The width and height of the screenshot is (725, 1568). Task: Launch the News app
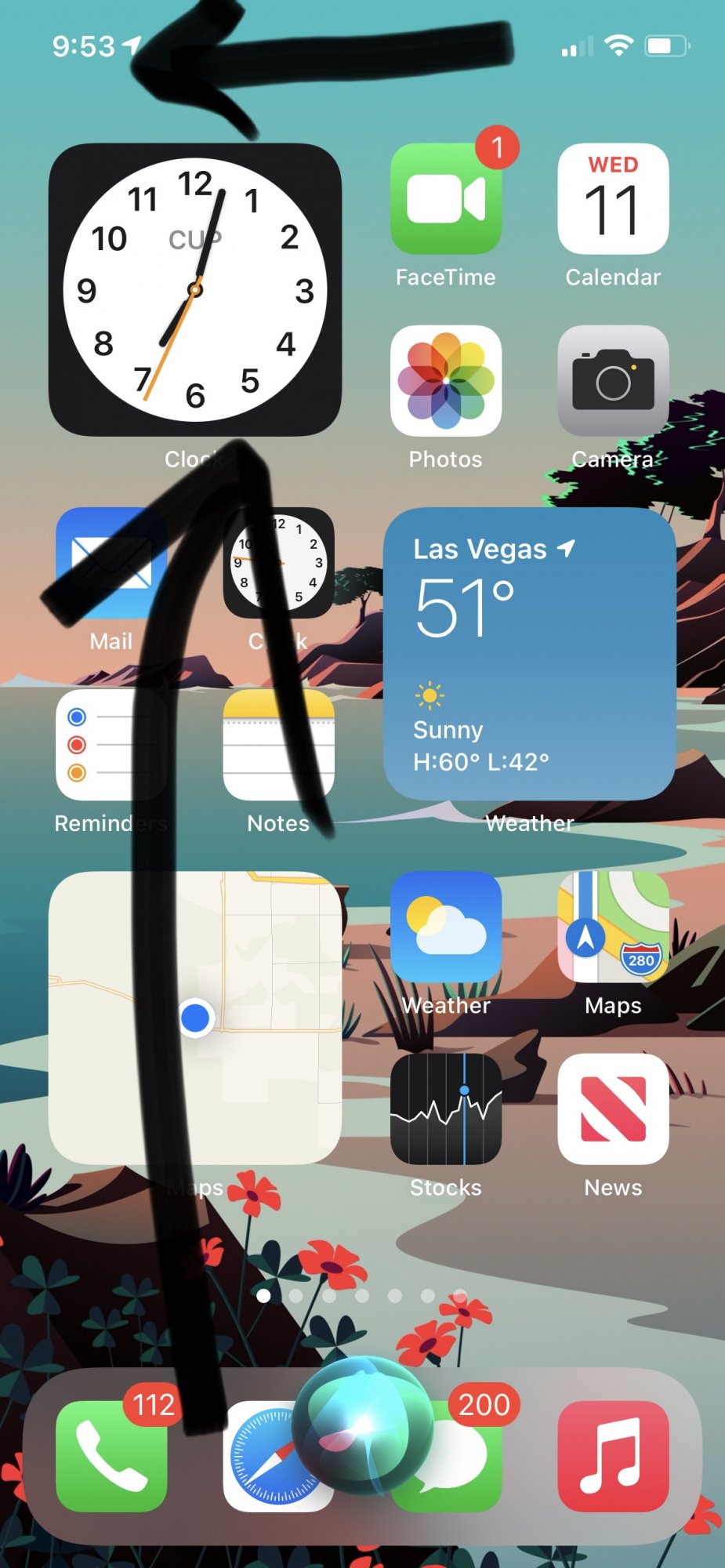[x=613, y=1109]
